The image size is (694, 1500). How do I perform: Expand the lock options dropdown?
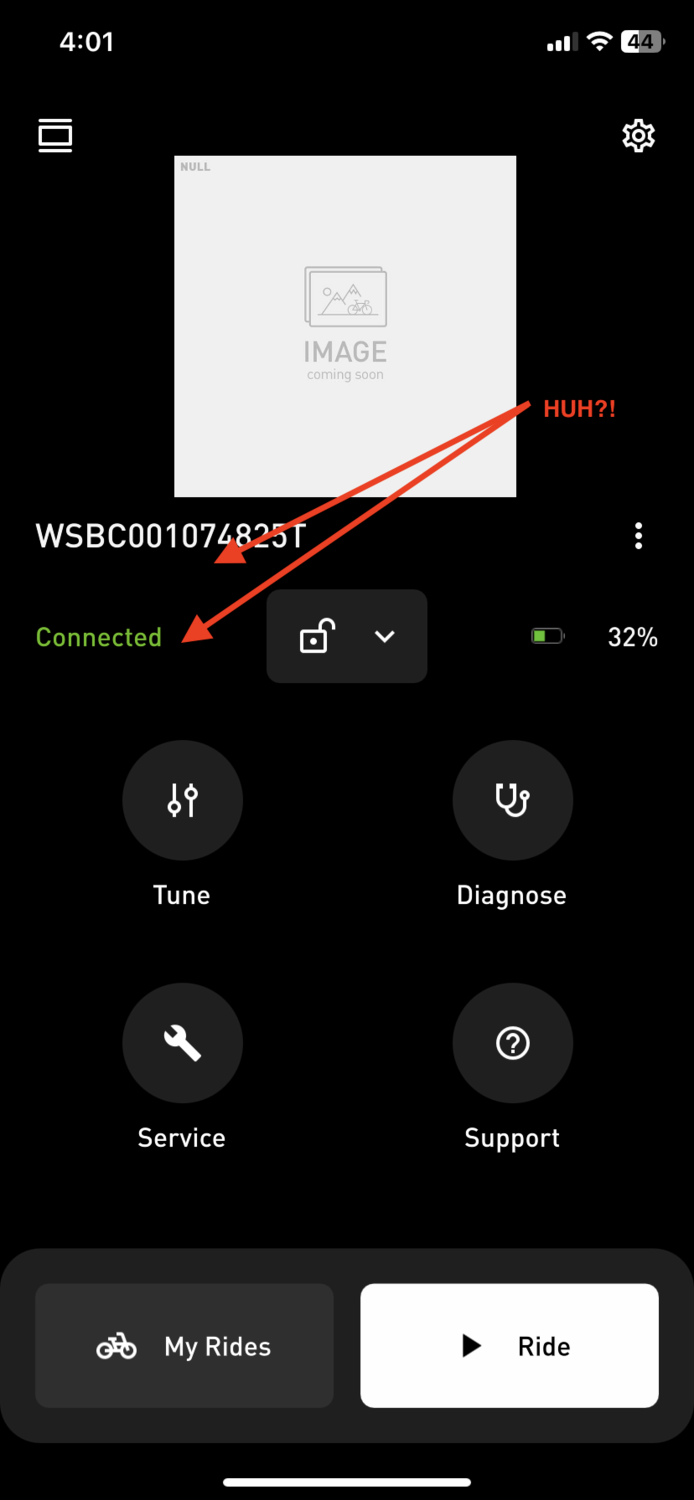(385, 637)
